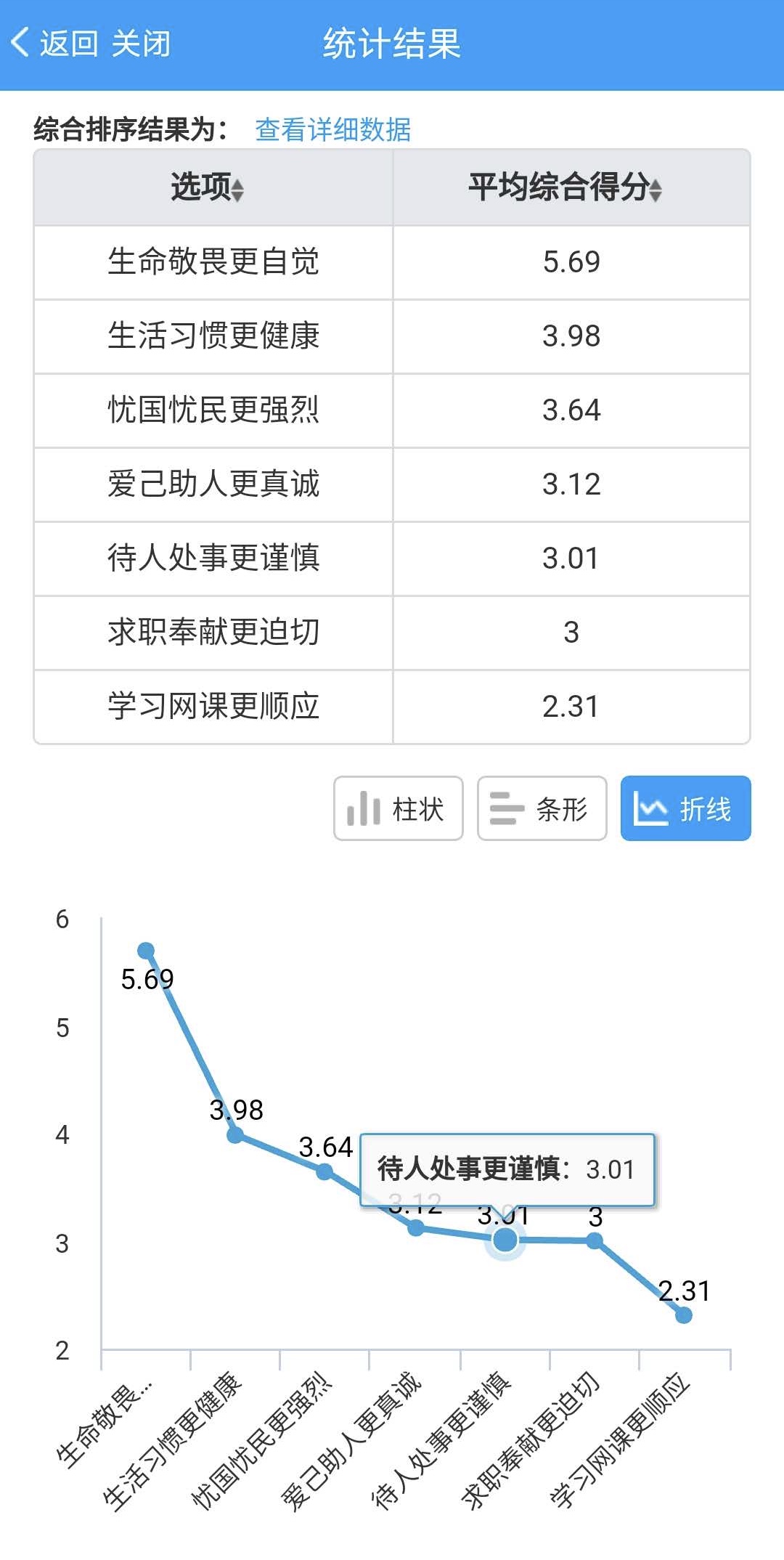Switch chart to 条形 view
The image size is (784, 1560).
tap(542, 808)
